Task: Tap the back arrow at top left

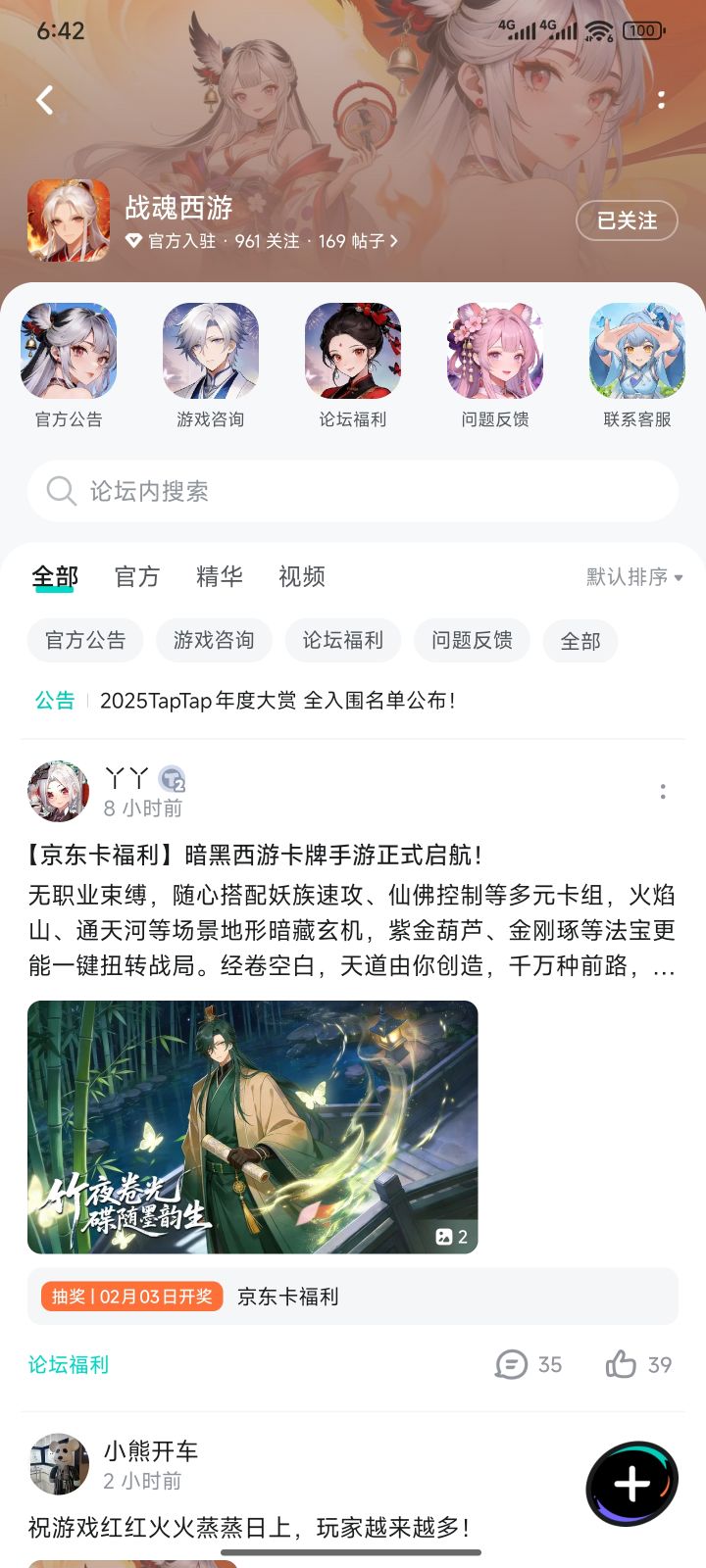Action: (43, 100)
